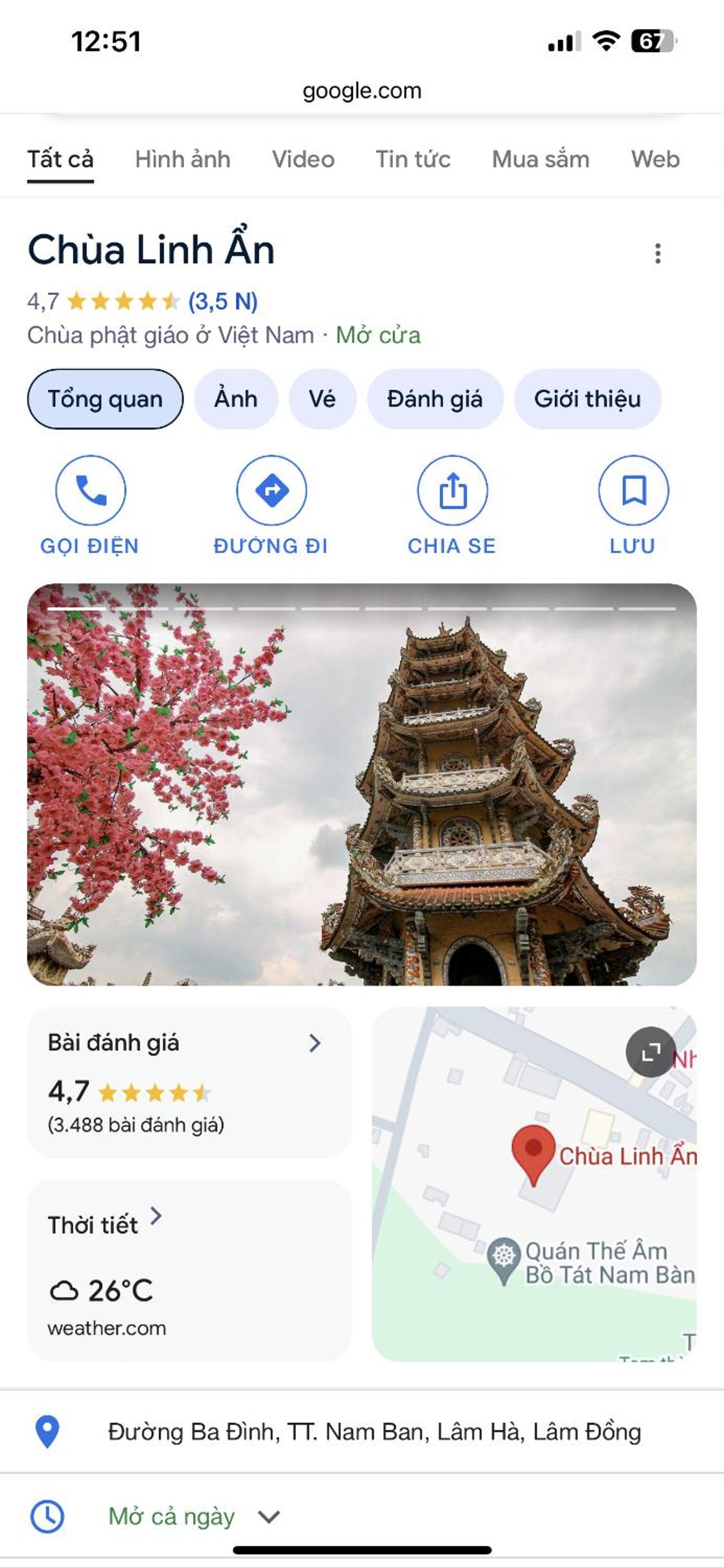The height and width of the screenshot is (1568, 724).
Task: Select the Ảnh chip
Action: tap(235, 399)
